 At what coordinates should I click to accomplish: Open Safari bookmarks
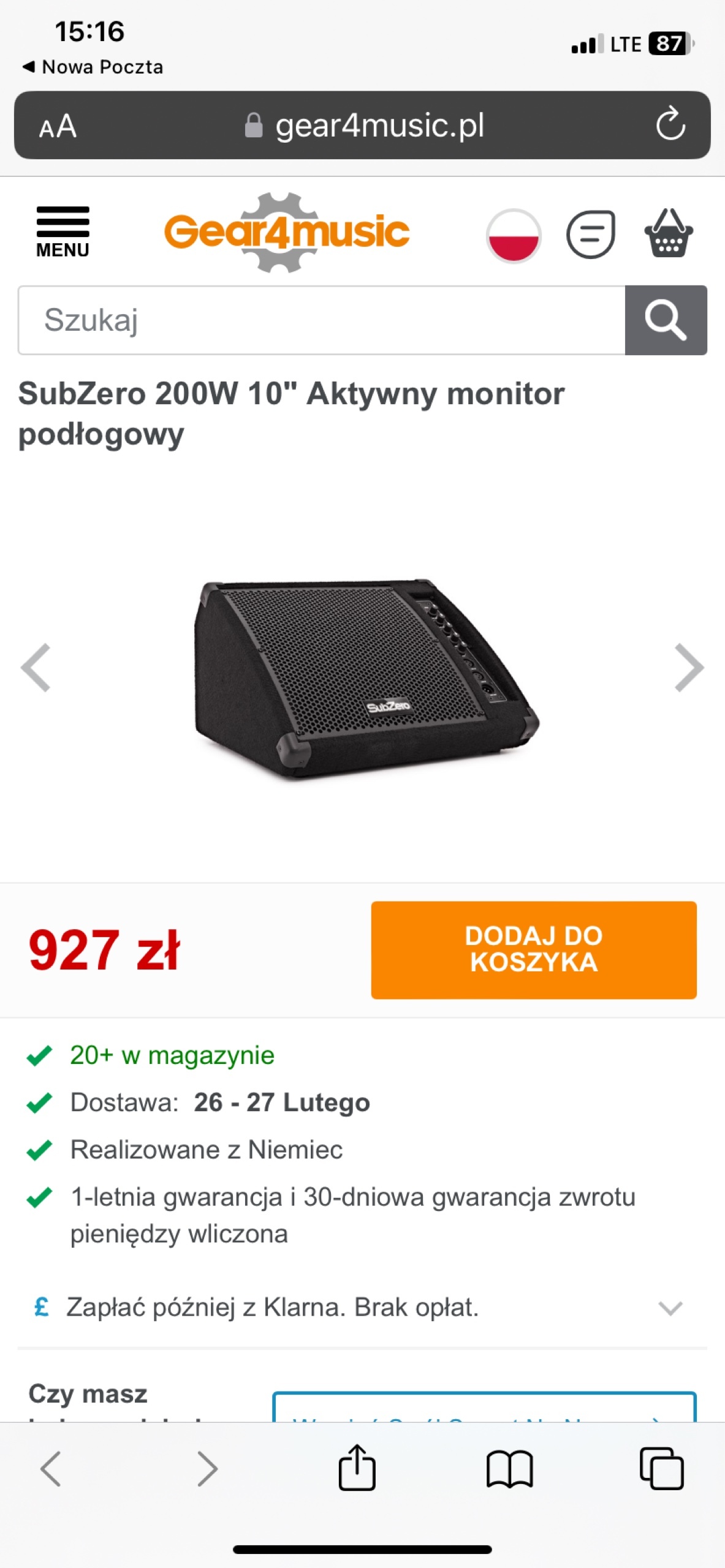click(509, 1468)
